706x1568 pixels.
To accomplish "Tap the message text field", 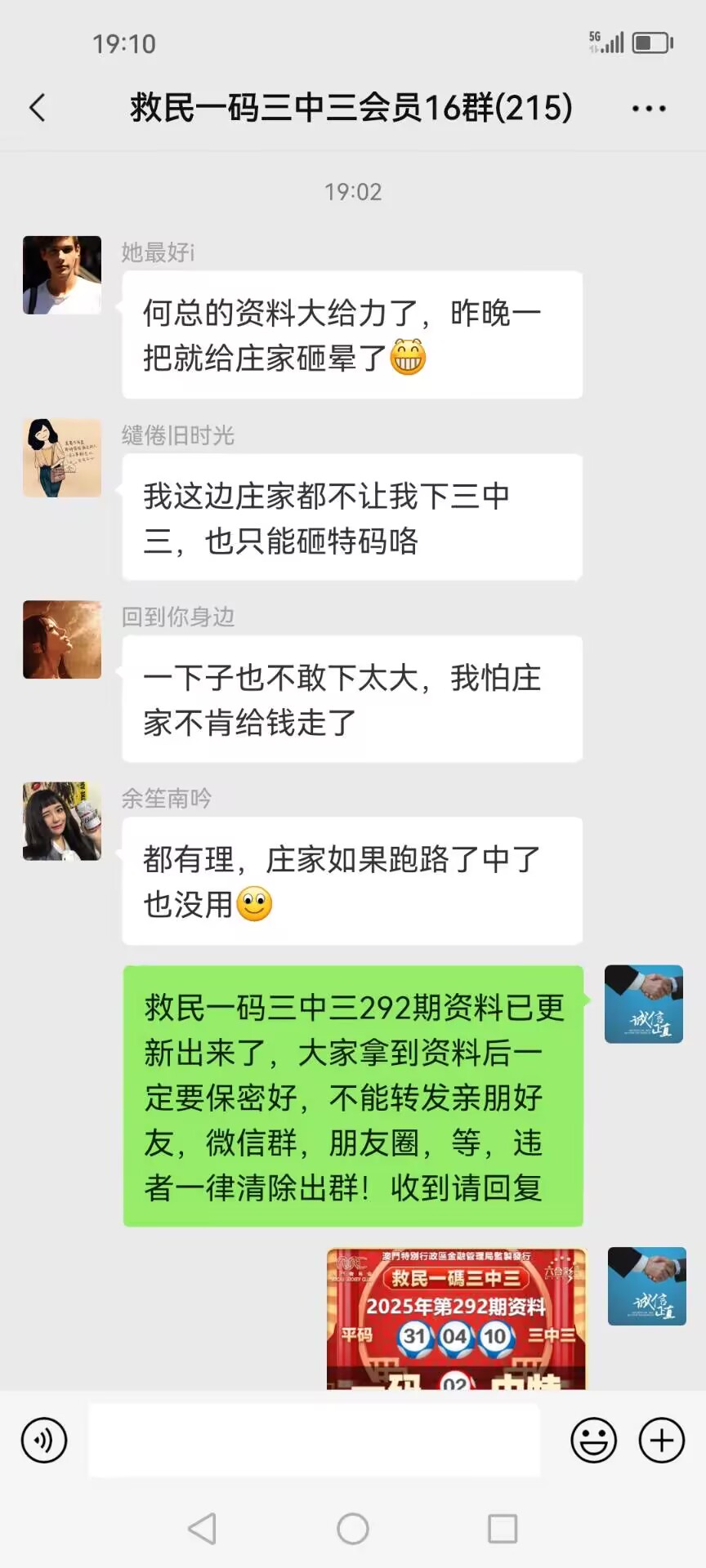I will [314, 1440].
